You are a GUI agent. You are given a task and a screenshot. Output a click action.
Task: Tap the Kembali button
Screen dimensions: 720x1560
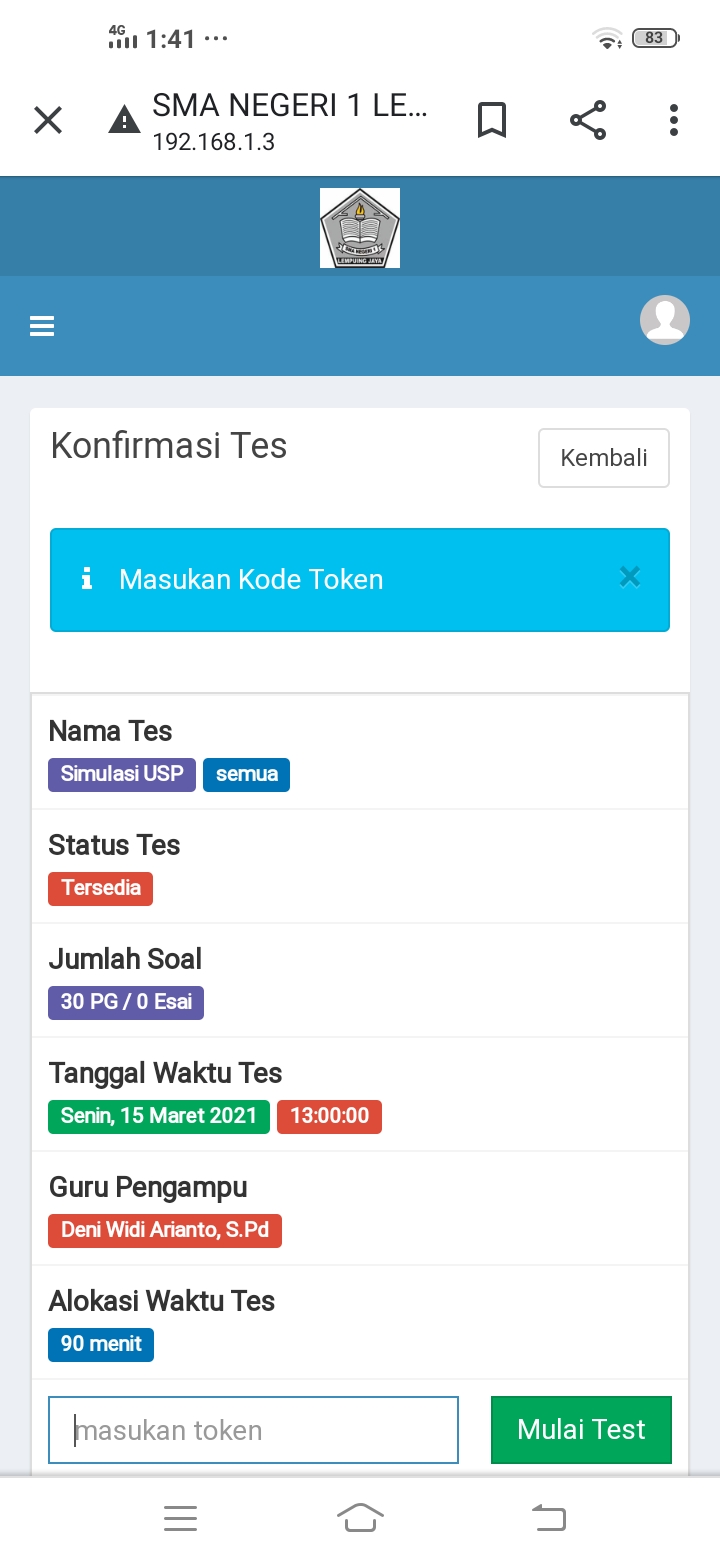tap(603, 458)
